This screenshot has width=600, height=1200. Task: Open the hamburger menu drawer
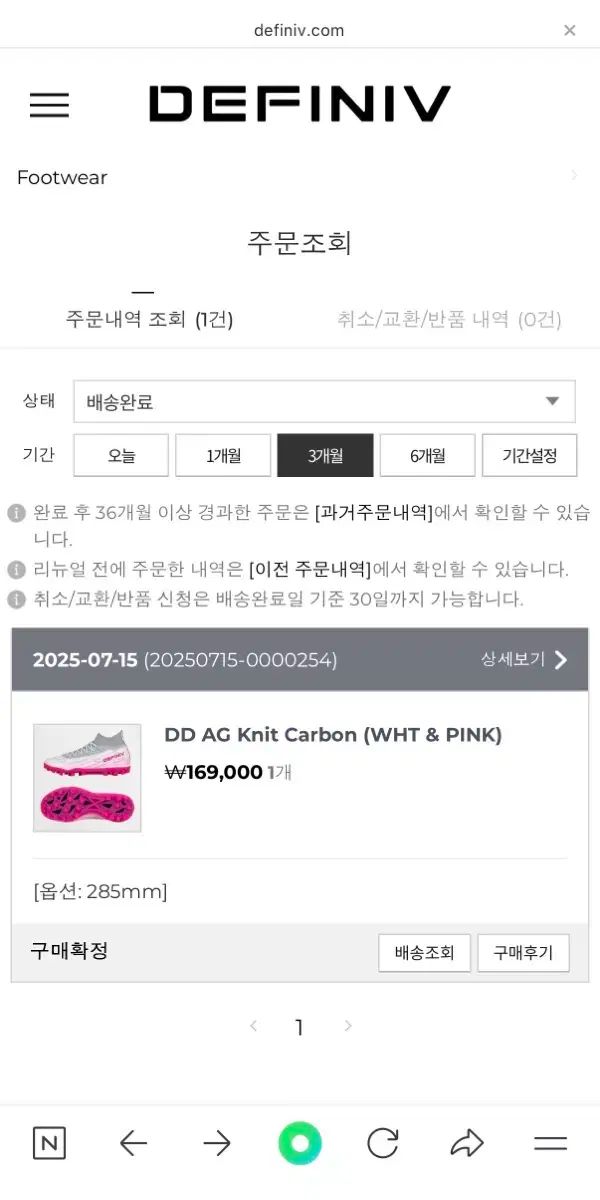[x=49, y=105]
